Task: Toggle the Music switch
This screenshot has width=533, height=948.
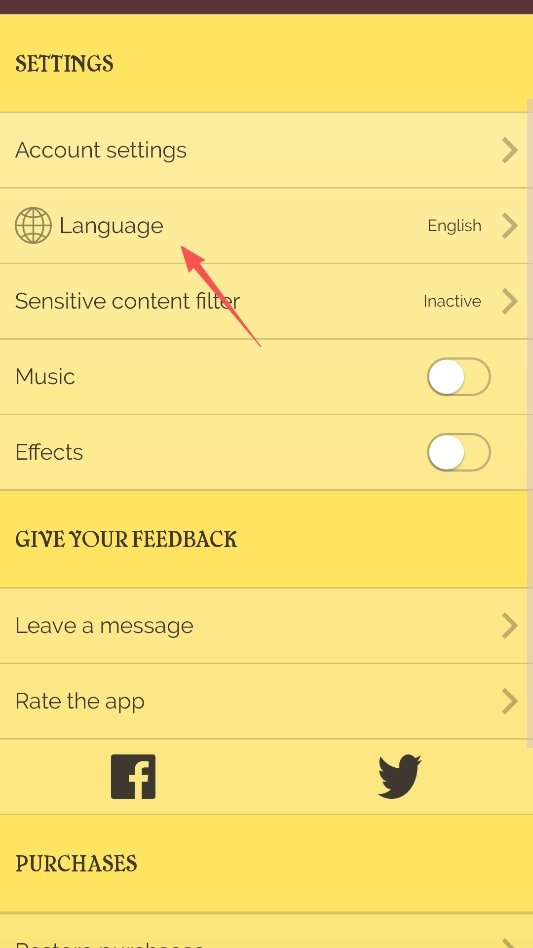Action: (459, 377)
